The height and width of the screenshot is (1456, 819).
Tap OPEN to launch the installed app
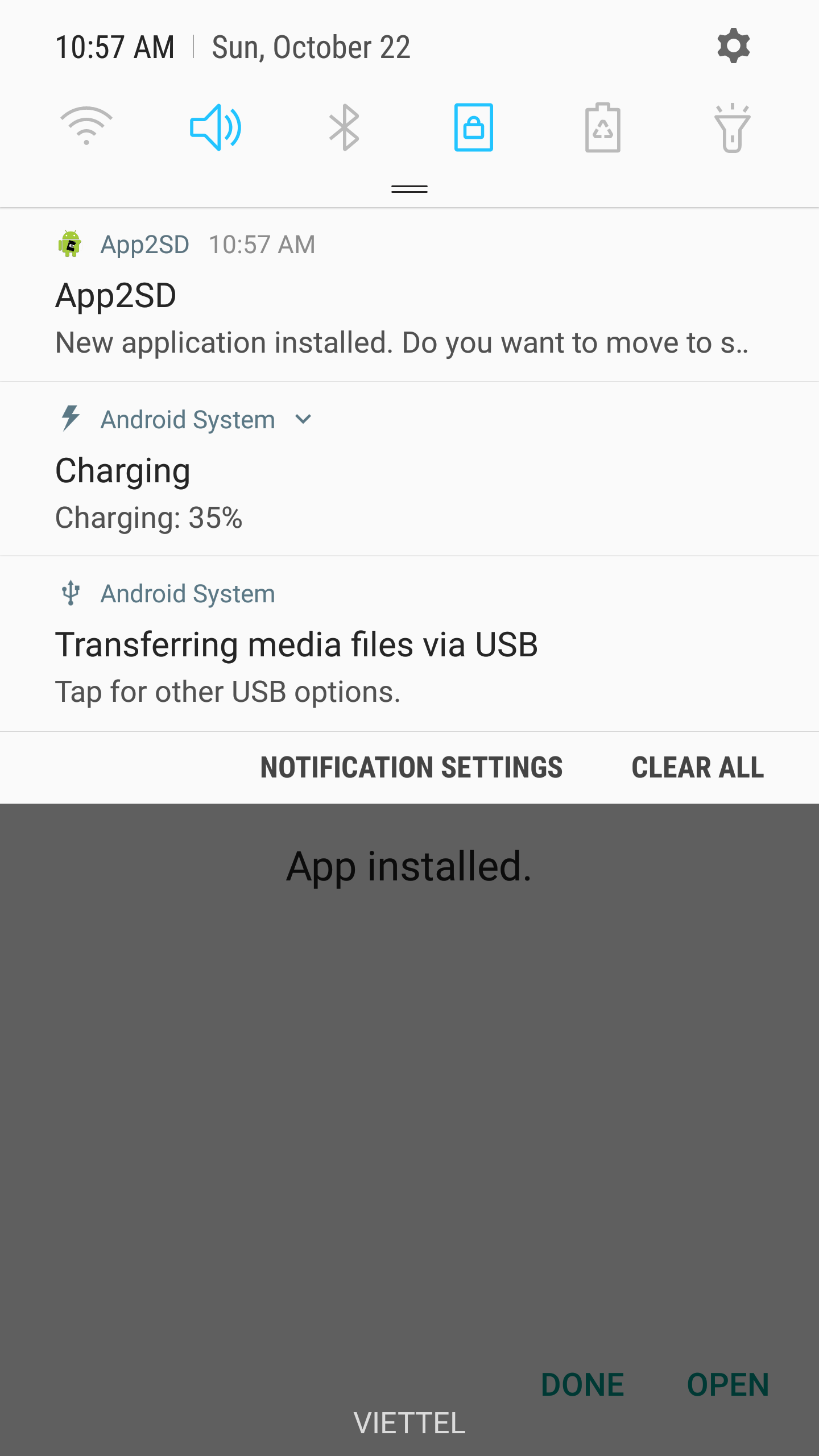tap(729, 1385)
